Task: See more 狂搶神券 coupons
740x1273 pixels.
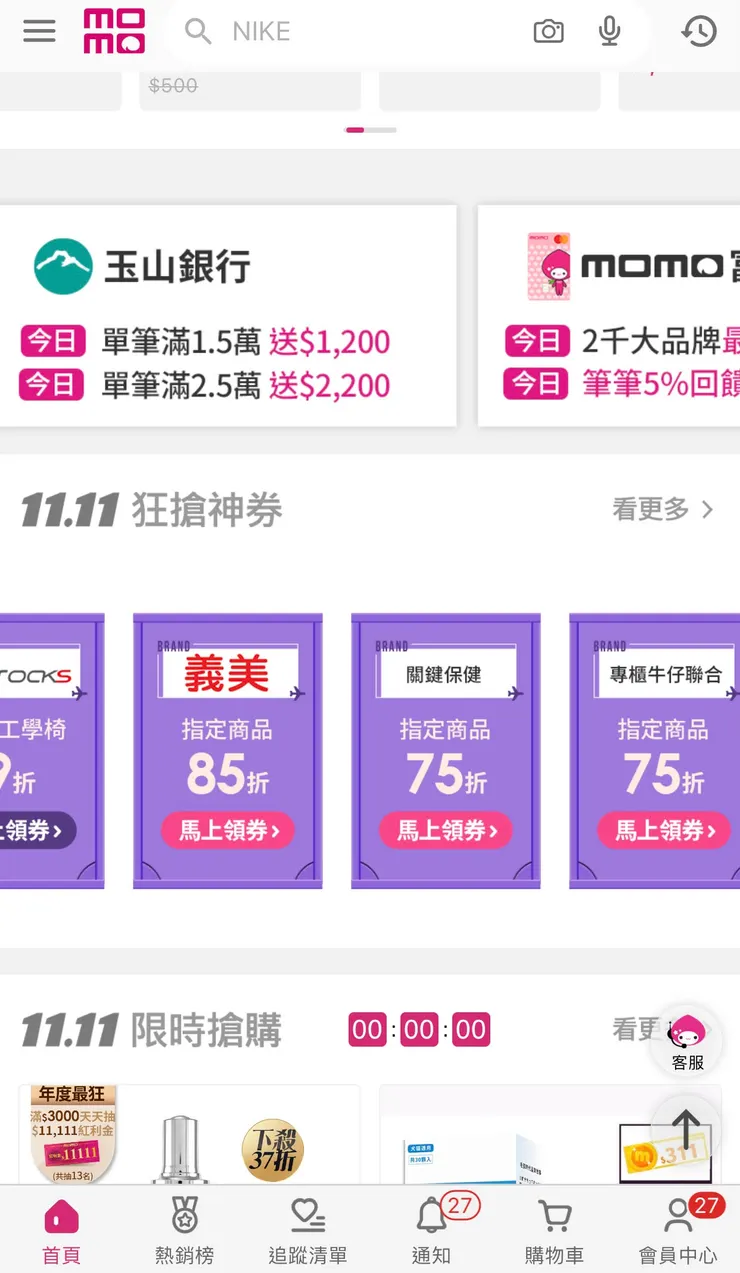Action: point(663,509)
